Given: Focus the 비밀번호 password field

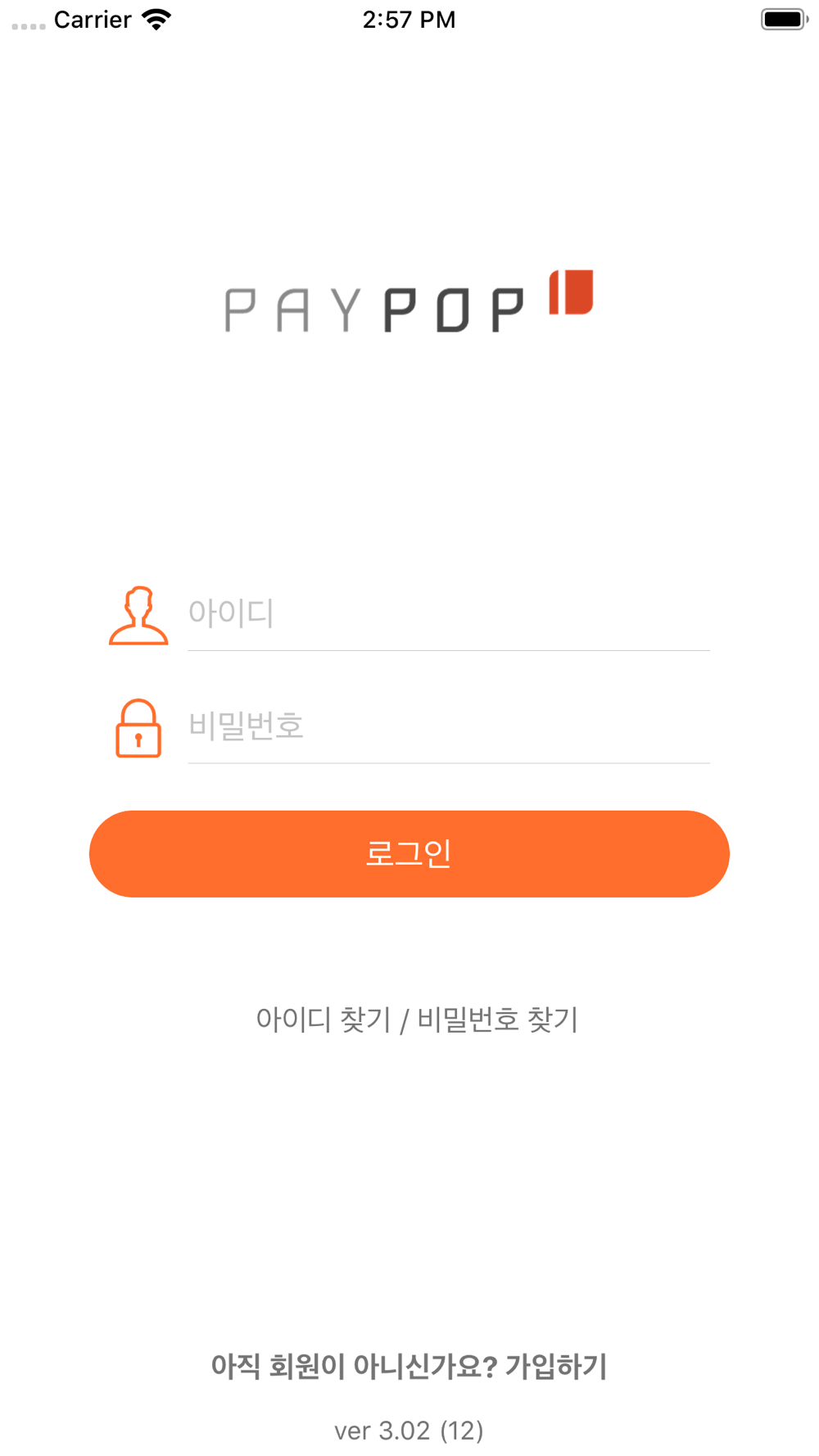Looking at the screenshot, I should click(x=449, y=726).
